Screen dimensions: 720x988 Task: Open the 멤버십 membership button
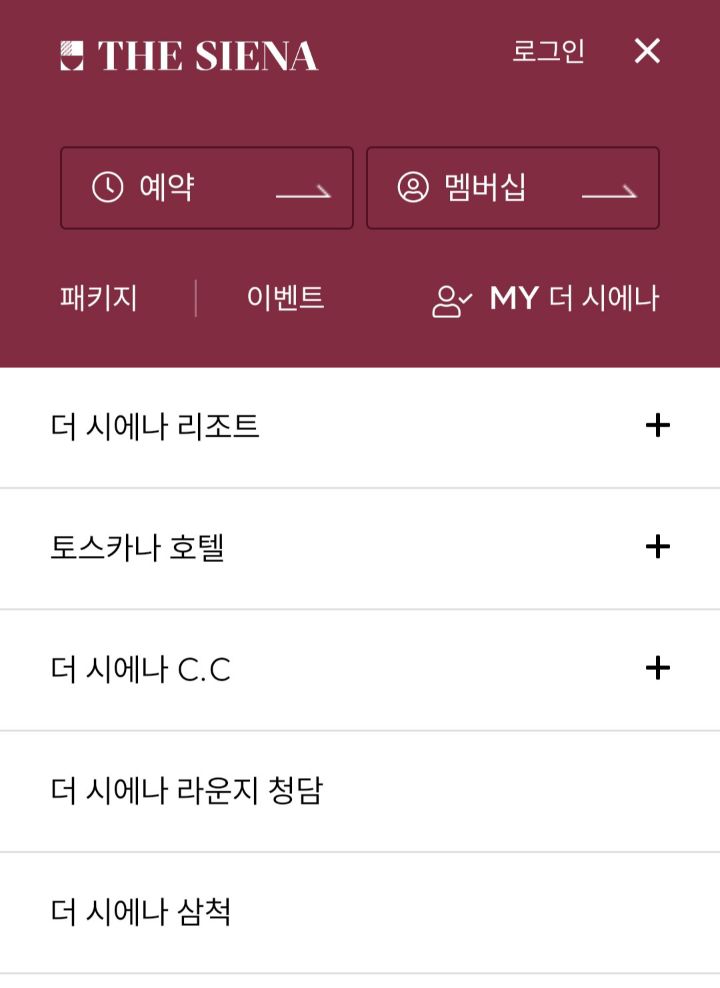pos(512,188)
